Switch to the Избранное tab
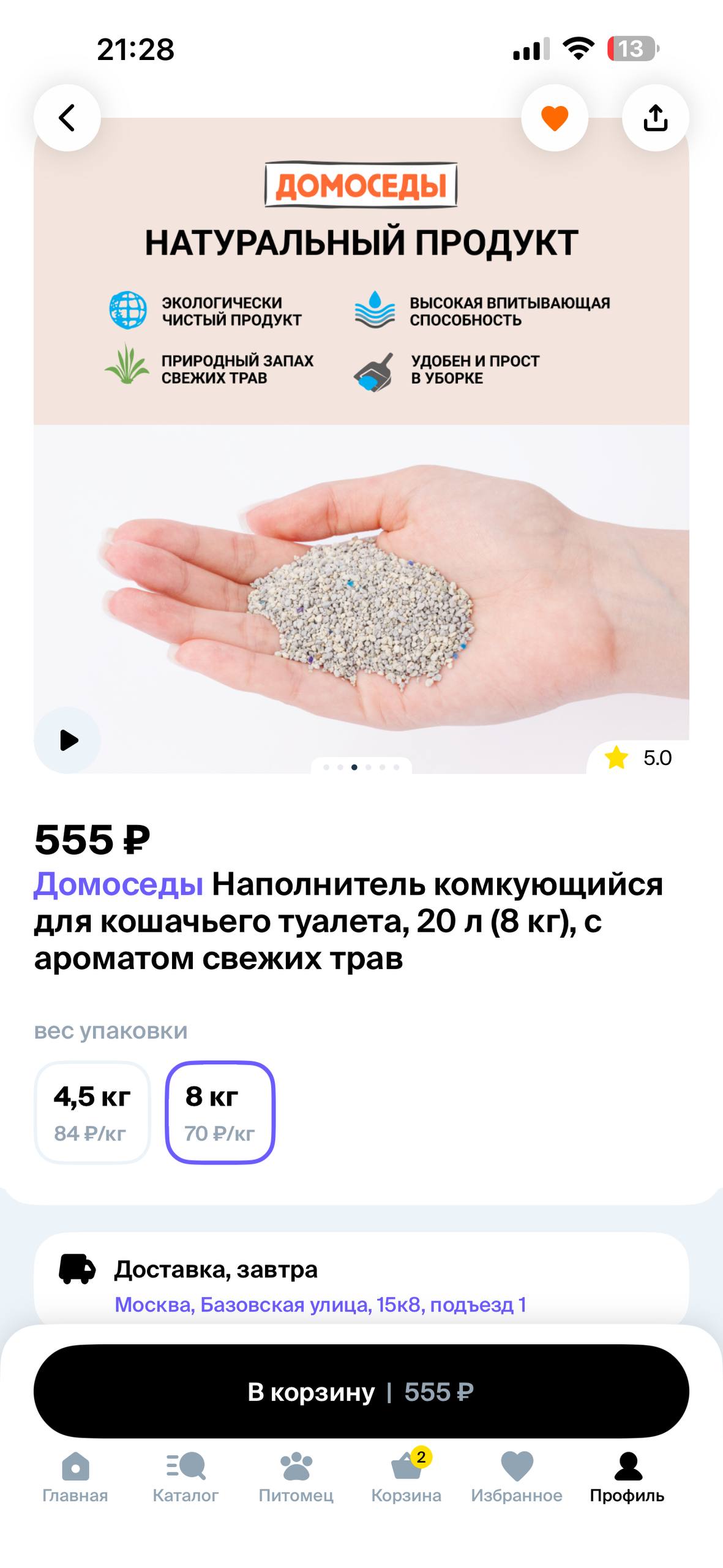Image resolution: width=723 pixels, height=1568 pixels. 516,1476
